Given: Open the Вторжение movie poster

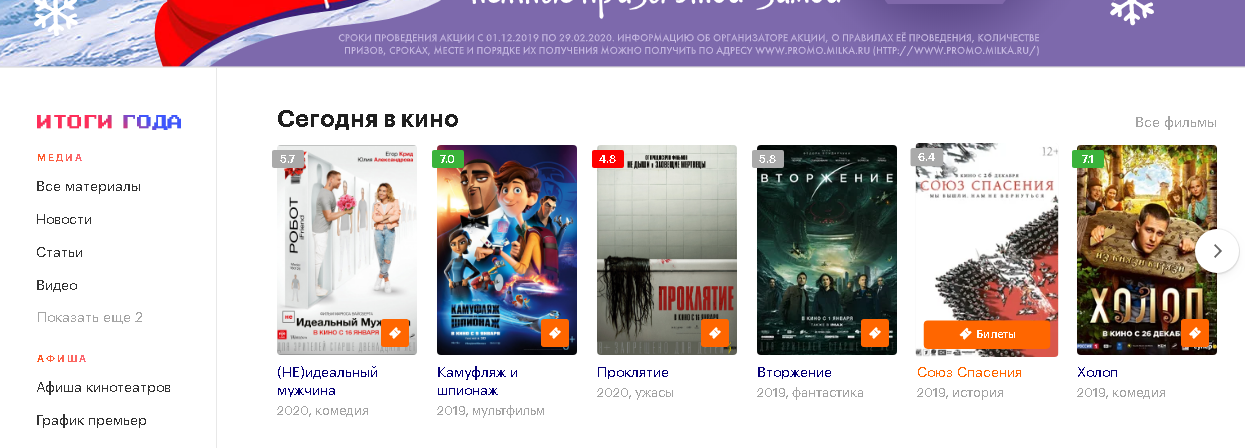Looking at the screenshot, I should pyautogui.click(x=826, y=240).
